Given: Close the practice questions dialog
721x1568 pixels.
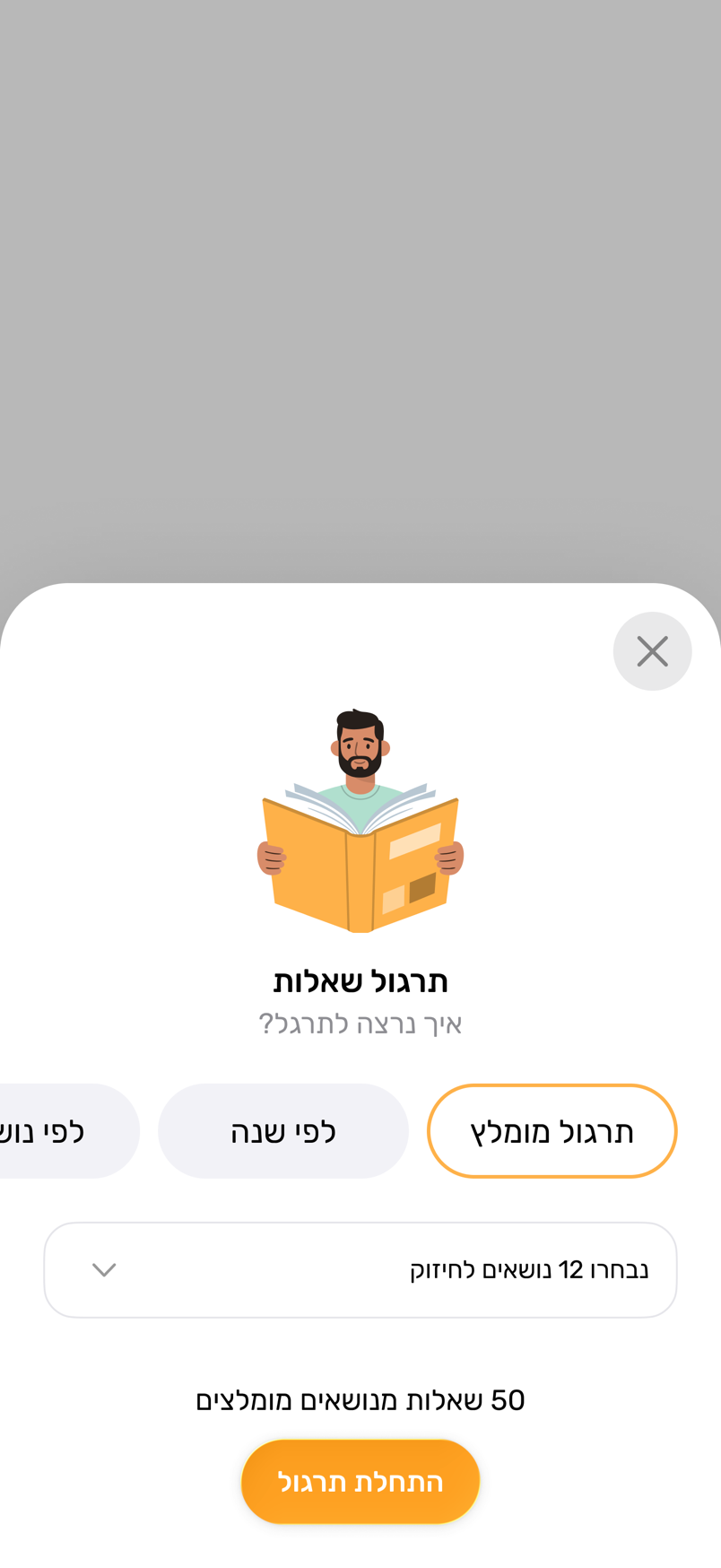Looking at the screenshot, I should coord(652,651).
